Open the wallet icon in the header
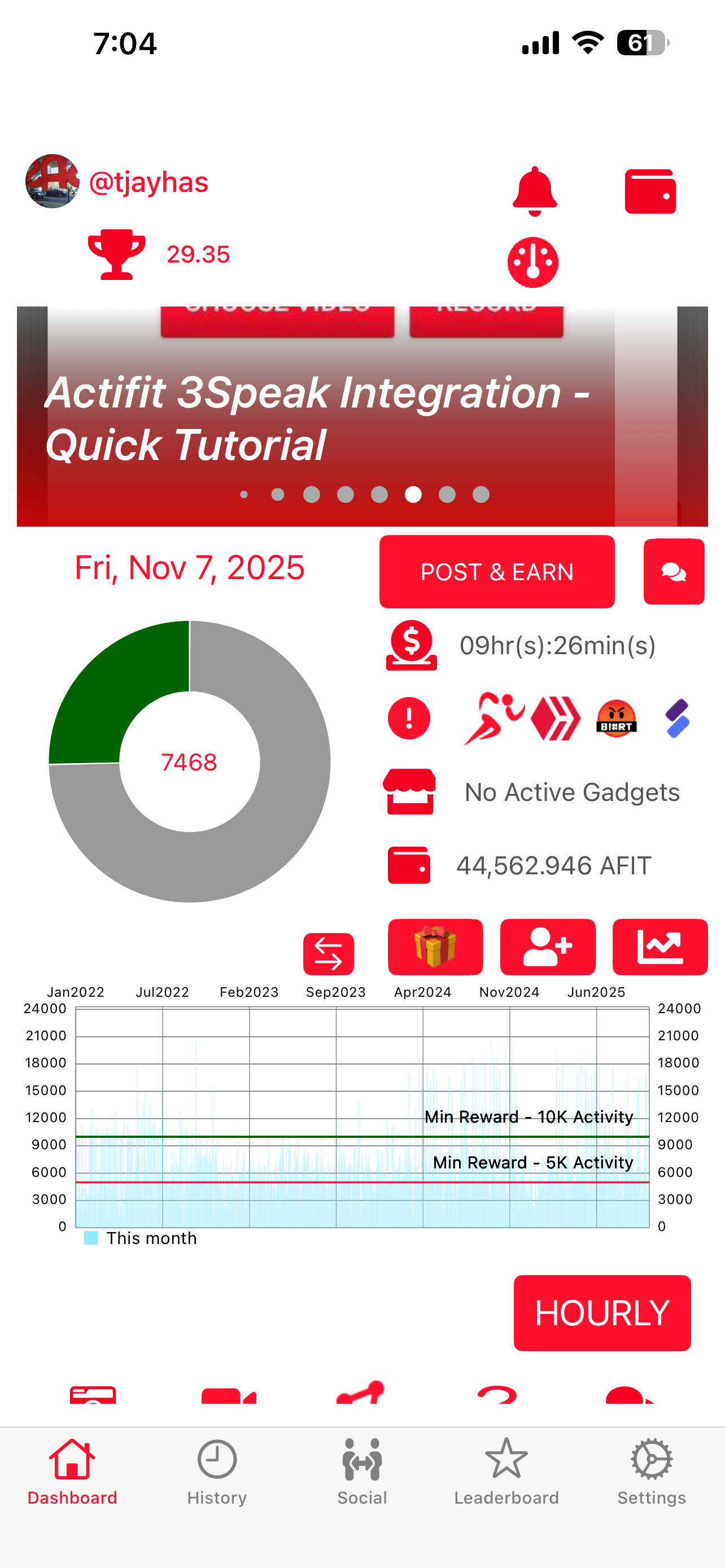The height and width of the screenshot is (1568, 725). [650, 191]
